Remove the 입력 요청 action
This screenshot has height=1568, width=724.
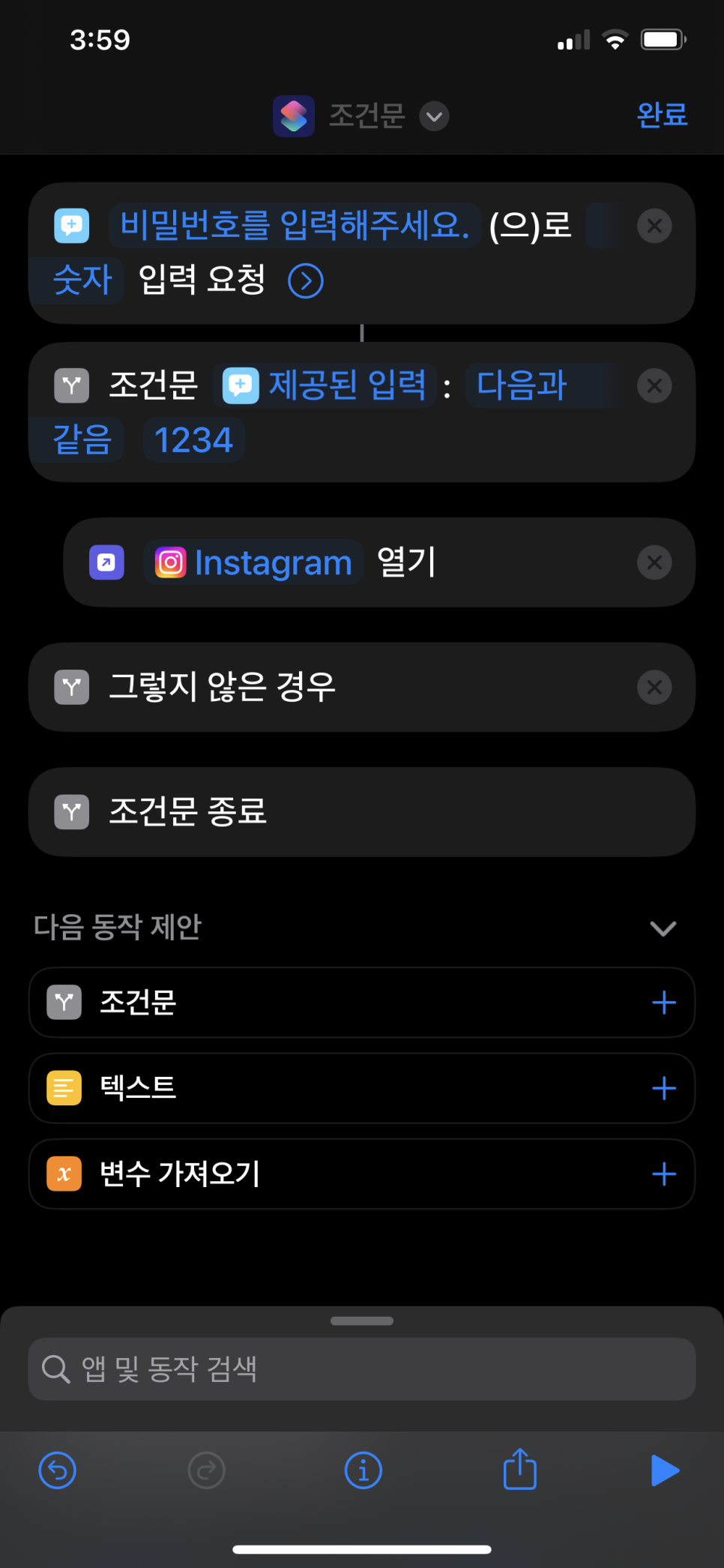654,226
